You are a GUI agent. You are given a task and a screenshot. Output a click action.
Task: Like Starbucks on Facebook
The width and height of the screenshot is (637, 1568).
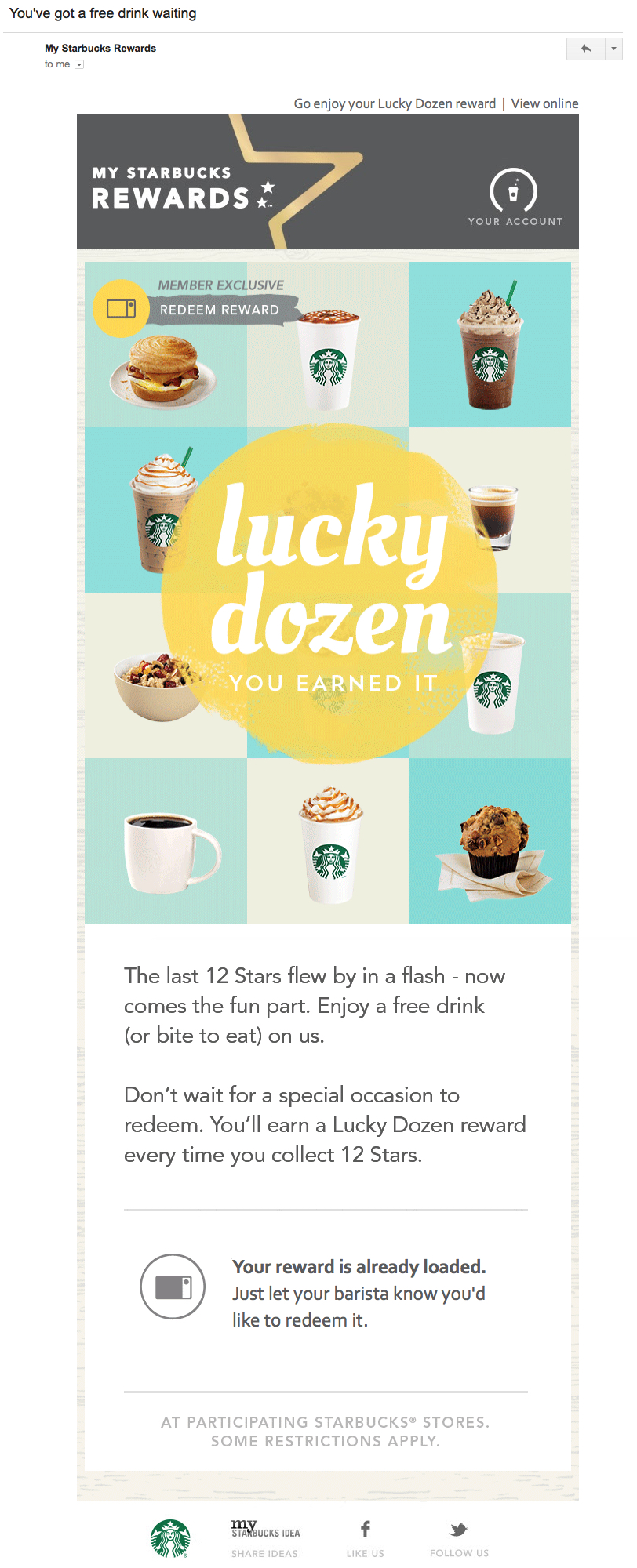(x=366, y=1538)
